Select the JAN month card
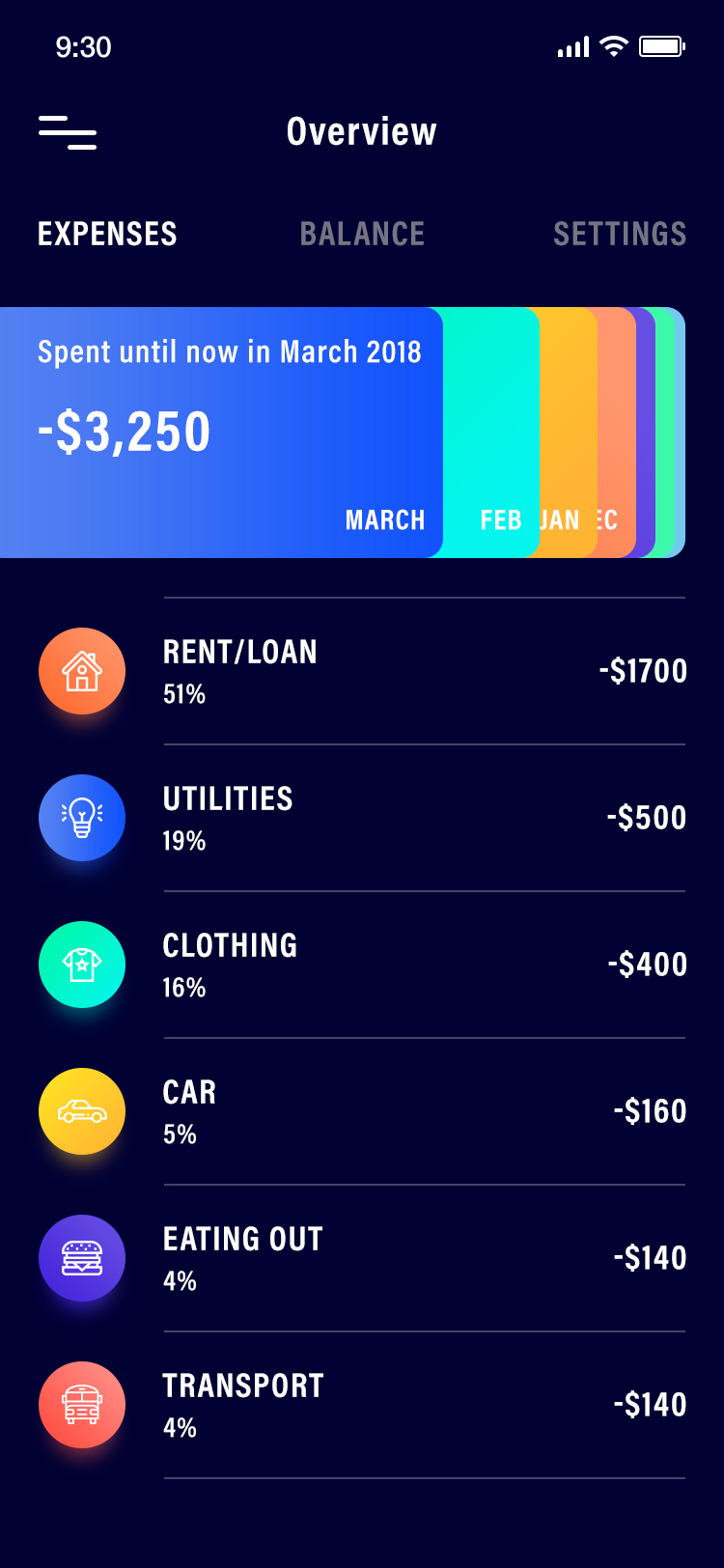Viewport: 724px width, 1568px height. pyautogui.click(x=569, y=433)
